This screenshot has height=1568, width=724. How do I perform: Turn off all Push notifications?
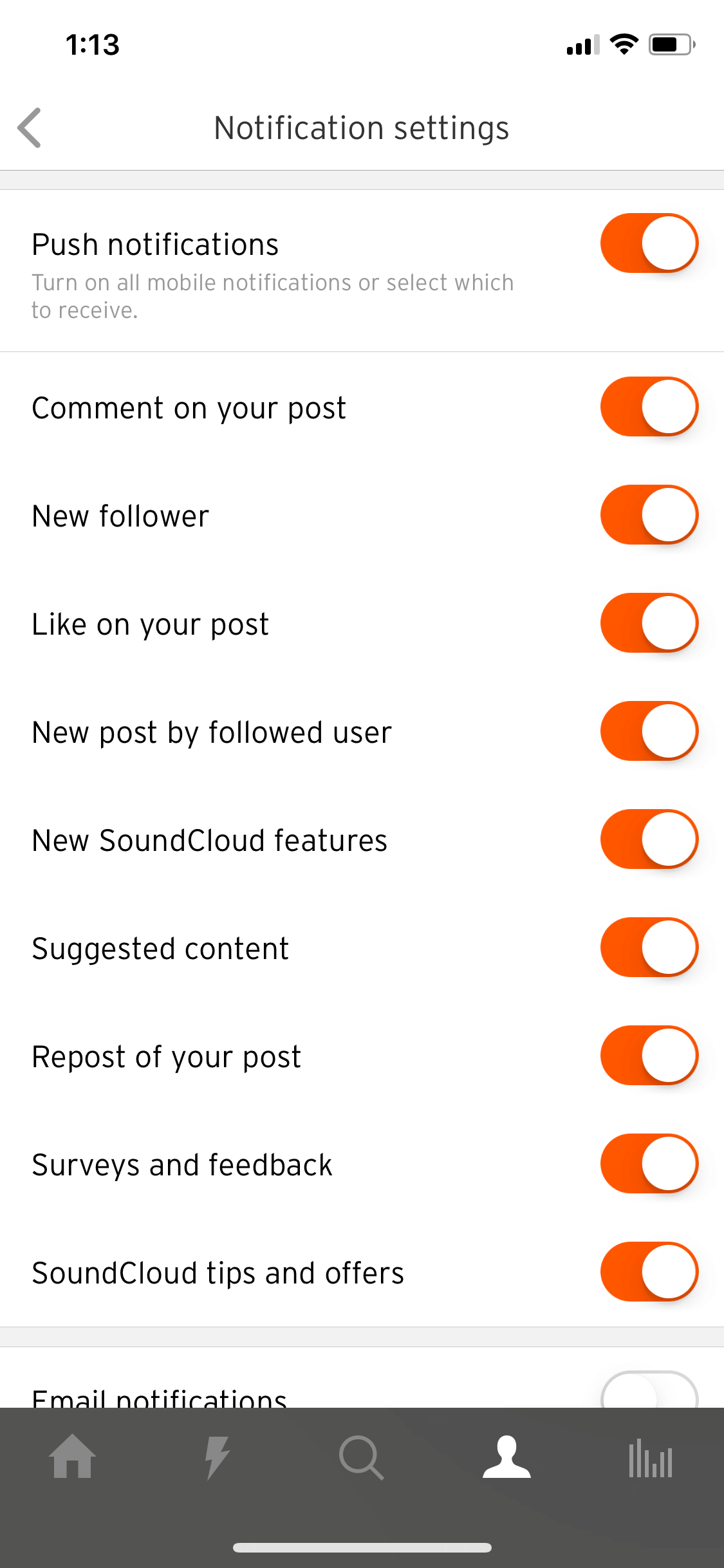[649, 243]
